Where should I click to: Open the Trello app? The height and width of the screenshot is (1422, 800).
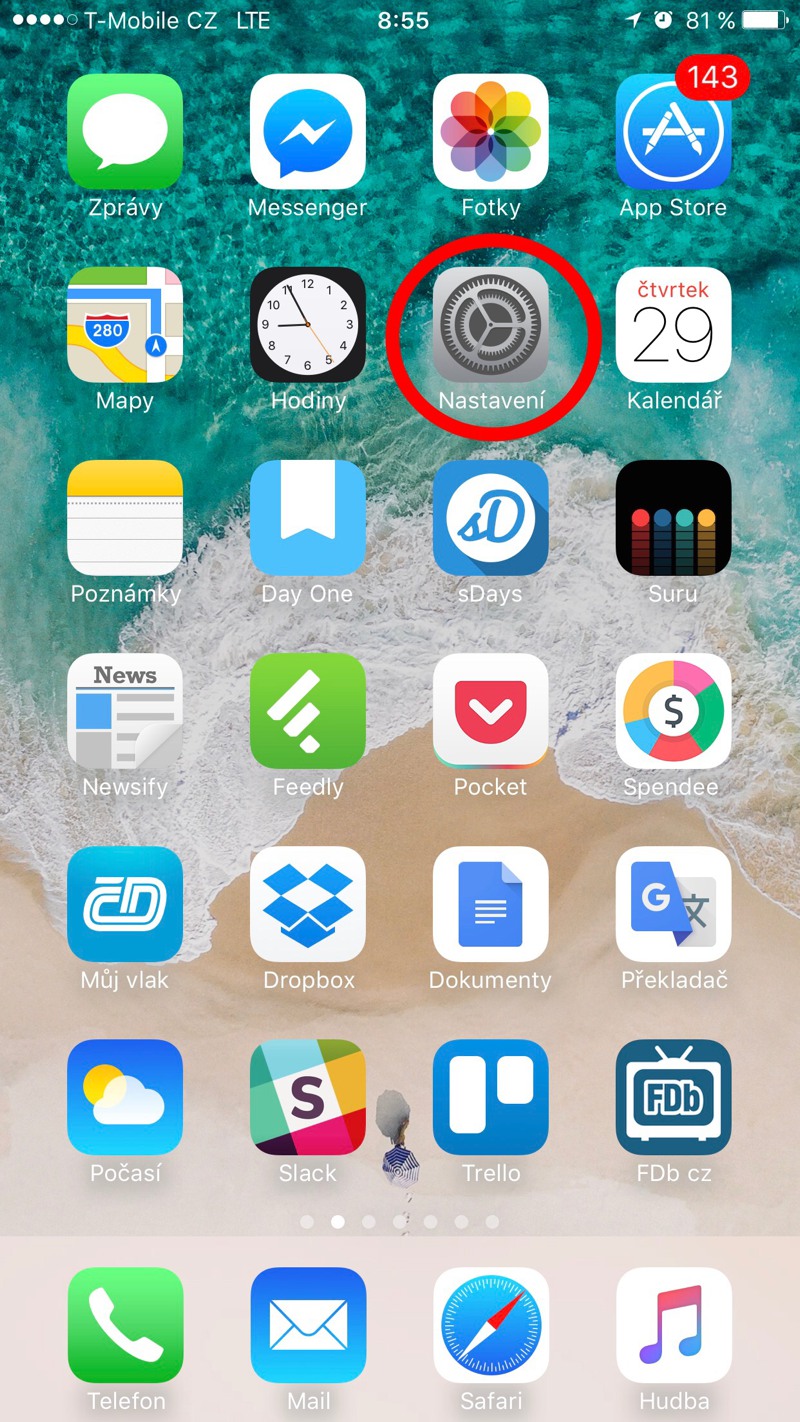491,1097
